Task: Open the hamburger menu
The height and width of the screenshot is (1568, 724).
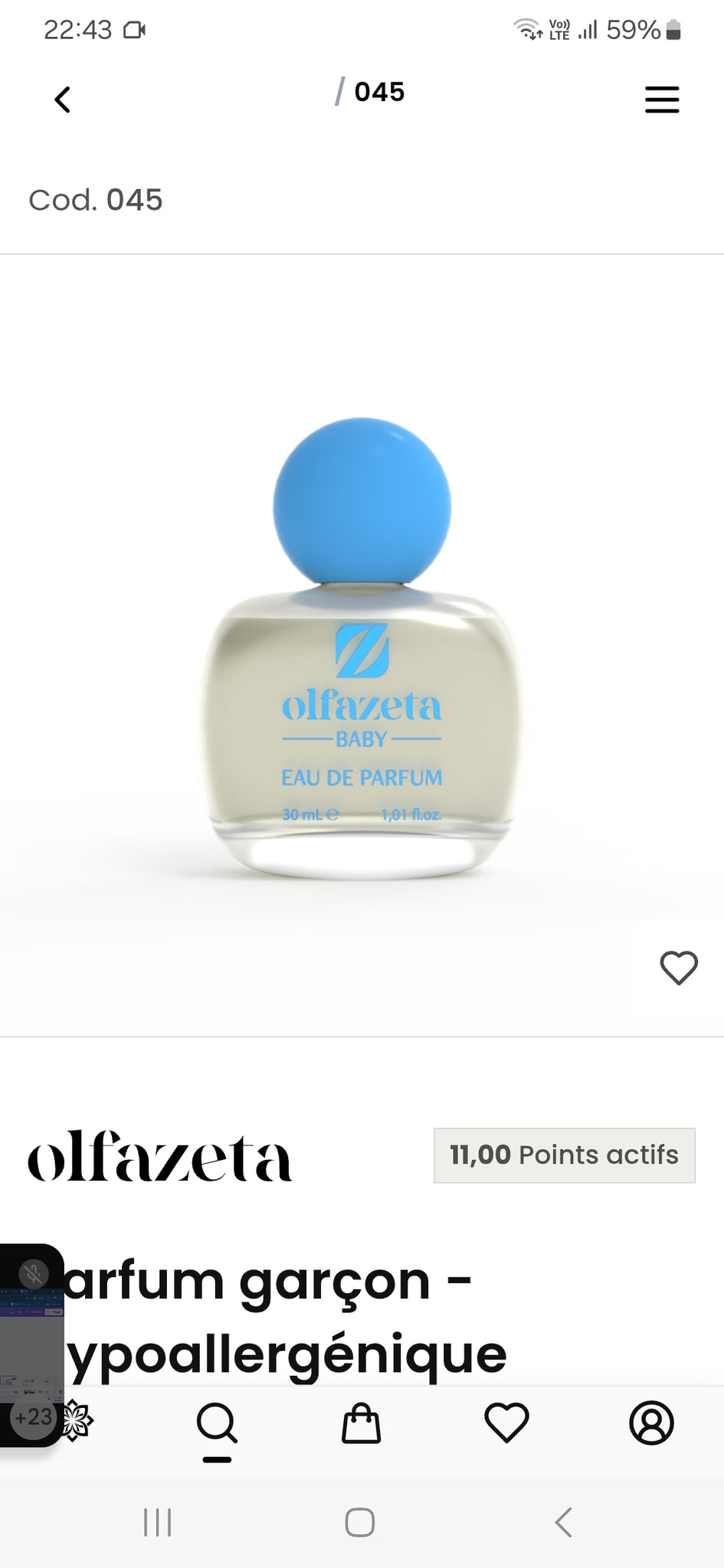Action: pos(661,100)
